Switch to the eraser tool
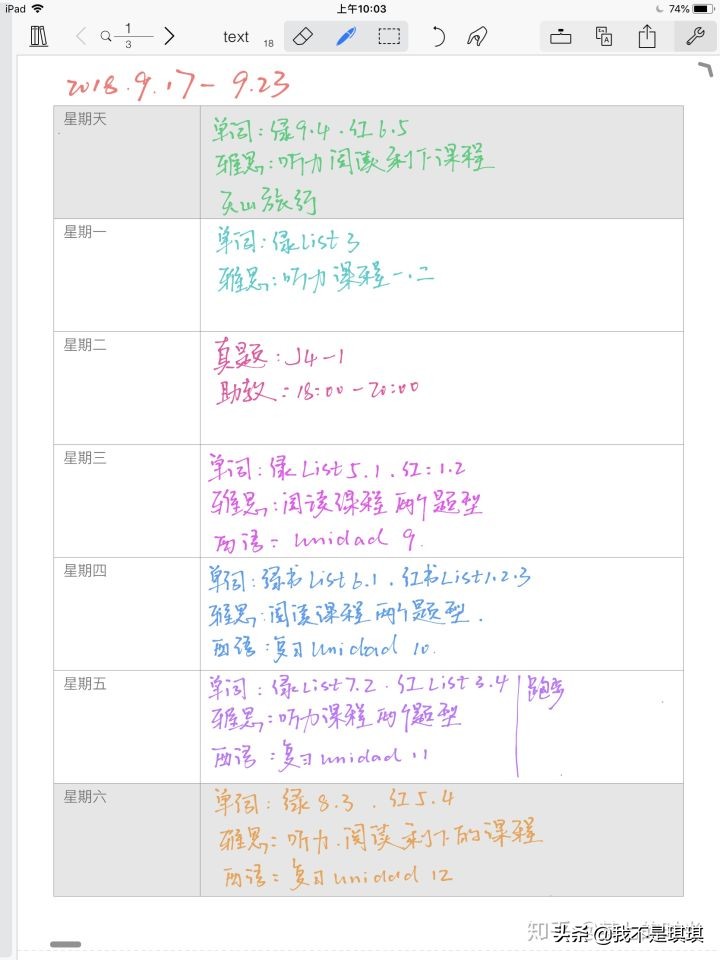This screenshot has height=960, width=720. tap(303, 37)
